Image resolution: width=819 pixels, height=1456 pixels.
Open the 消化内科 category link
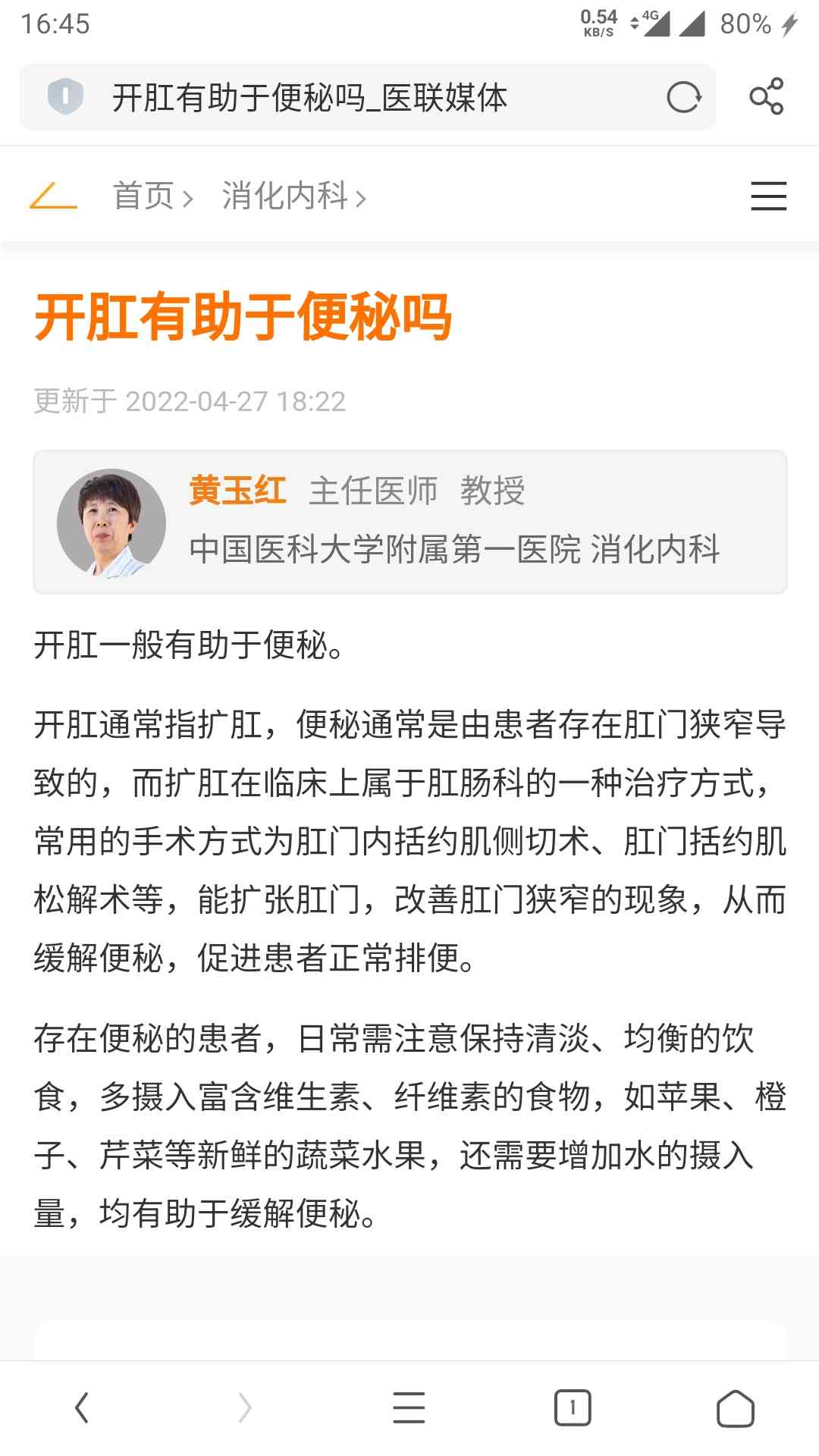point(285,196)
